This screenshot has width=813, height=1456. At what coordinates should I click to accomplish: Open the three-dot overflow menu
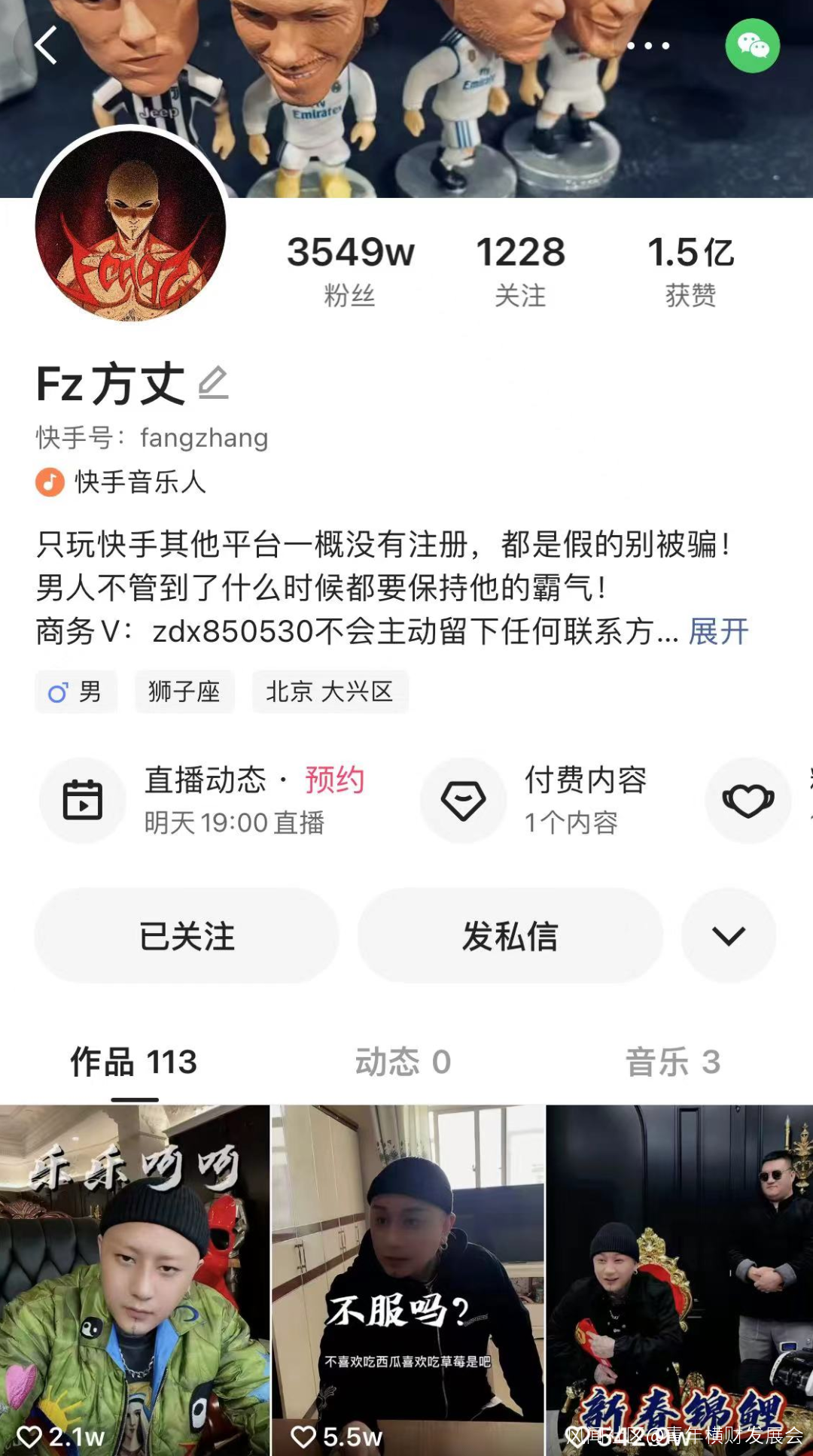(648, 46)
